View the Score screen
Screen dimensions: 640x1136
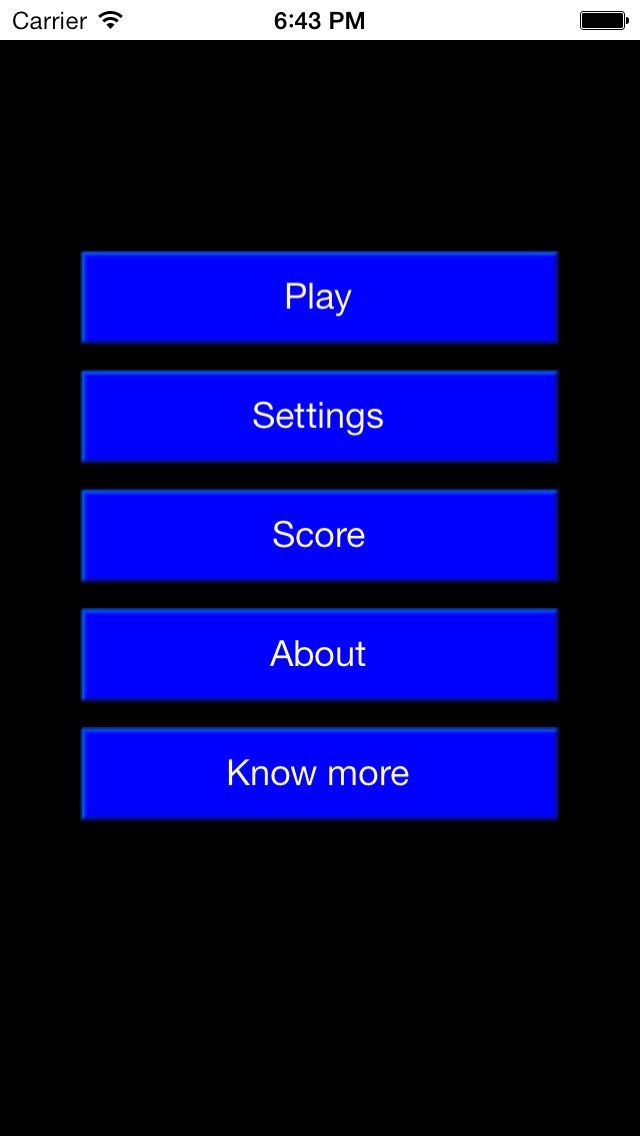tap(318, 535)
